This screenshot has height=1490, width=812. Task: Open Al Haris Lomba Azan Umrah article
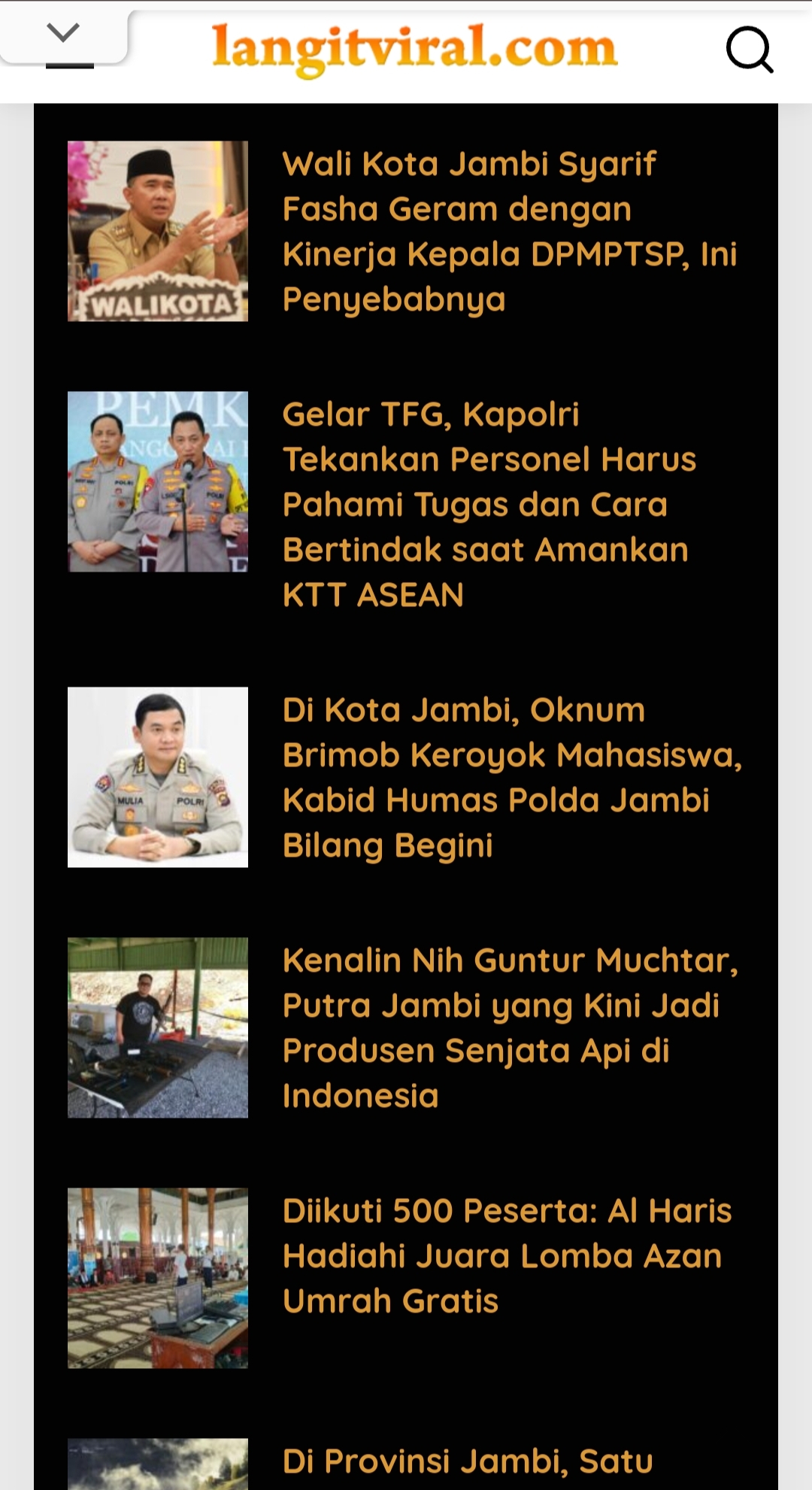pyautogui.click(x=507, y=1256)
